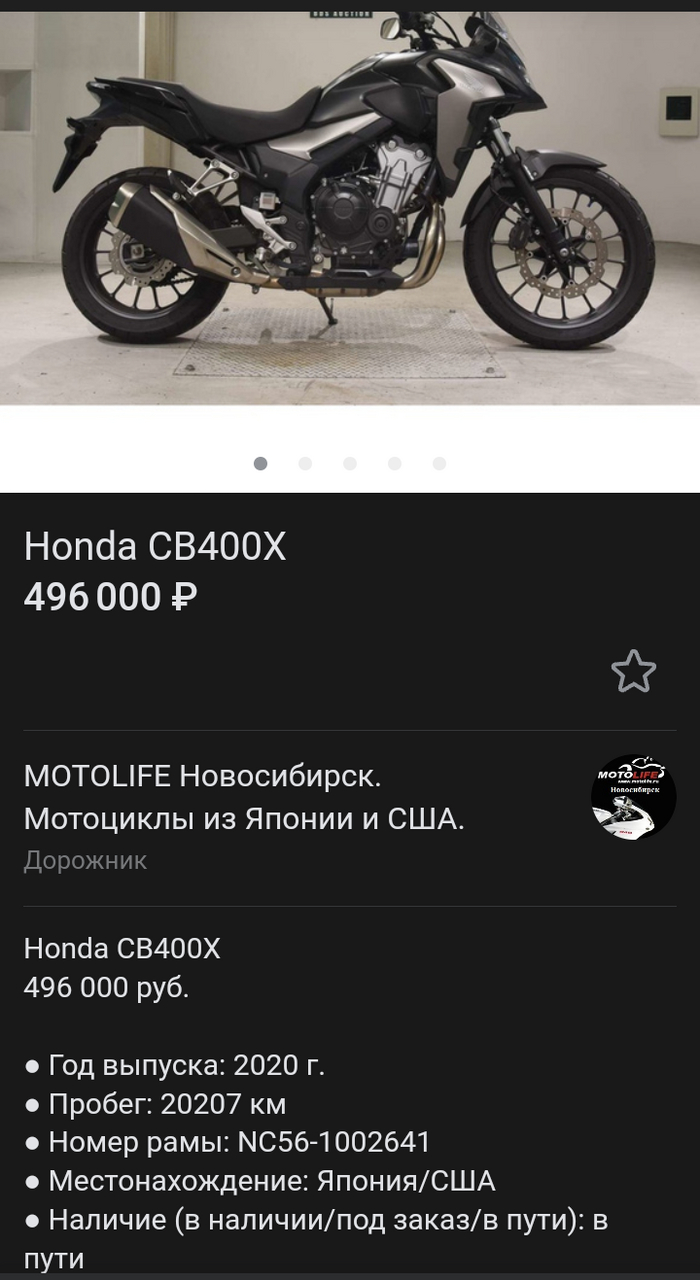Open the MOTOLIFE Новосибирск seller page

point(244,797)
